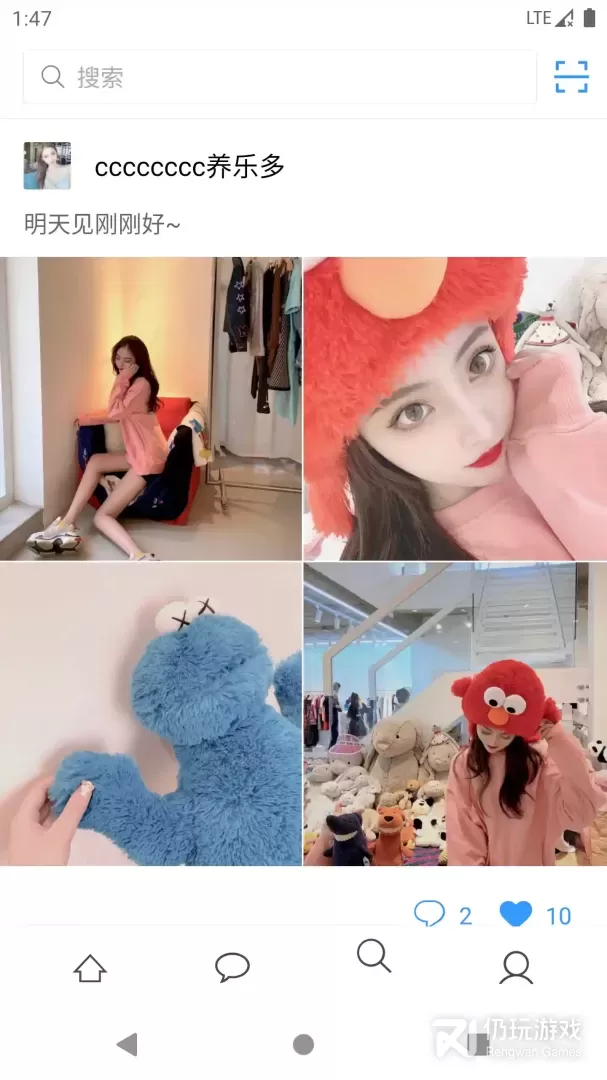Open ccccccccc养乐多's profile avatar
The height and width of the screenshot is (1080, 607).
pyautogui.click(x=47, y=166)
